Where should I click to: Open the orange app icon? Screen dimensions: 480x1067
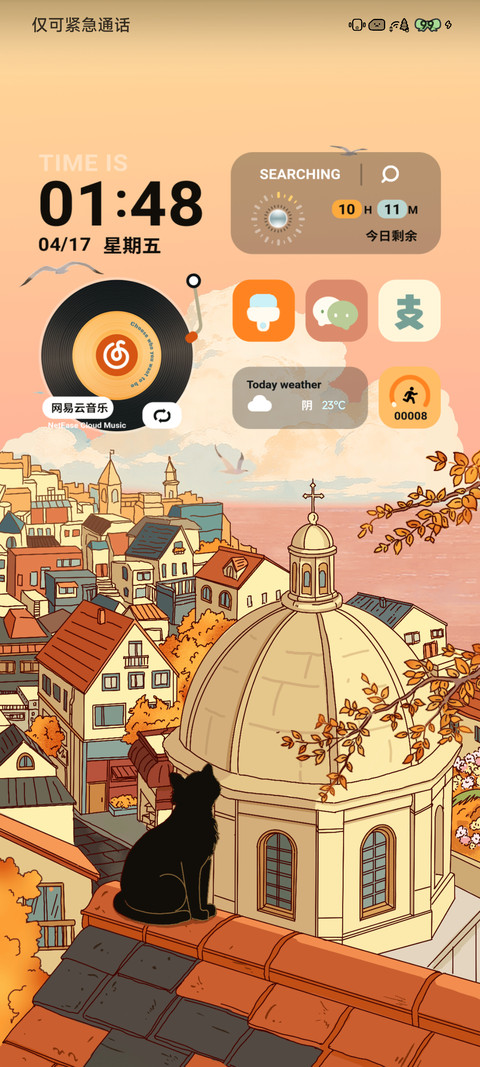263,310
